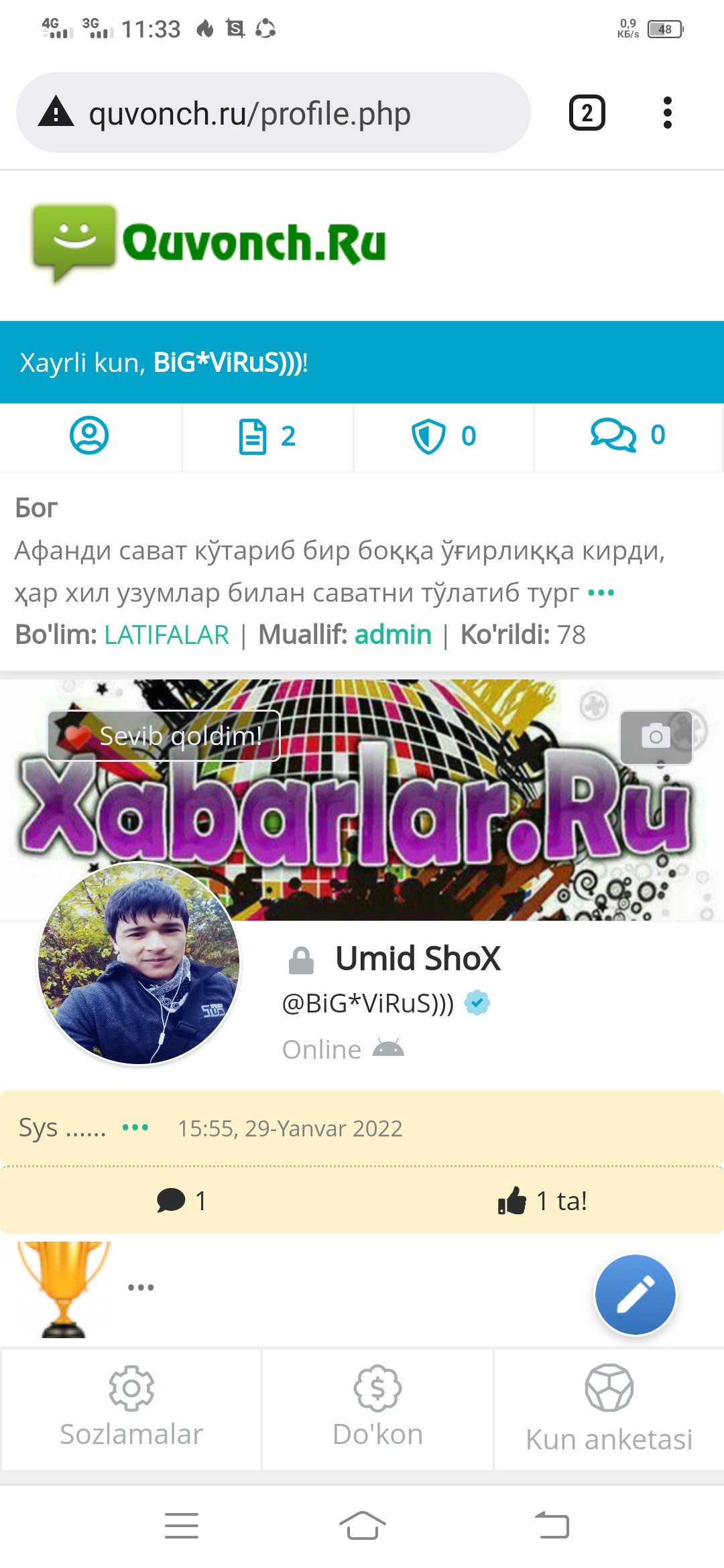Open the browser tab switcher
The width and height of the screenshot is (724, 1568).
(x=587, y=113)
